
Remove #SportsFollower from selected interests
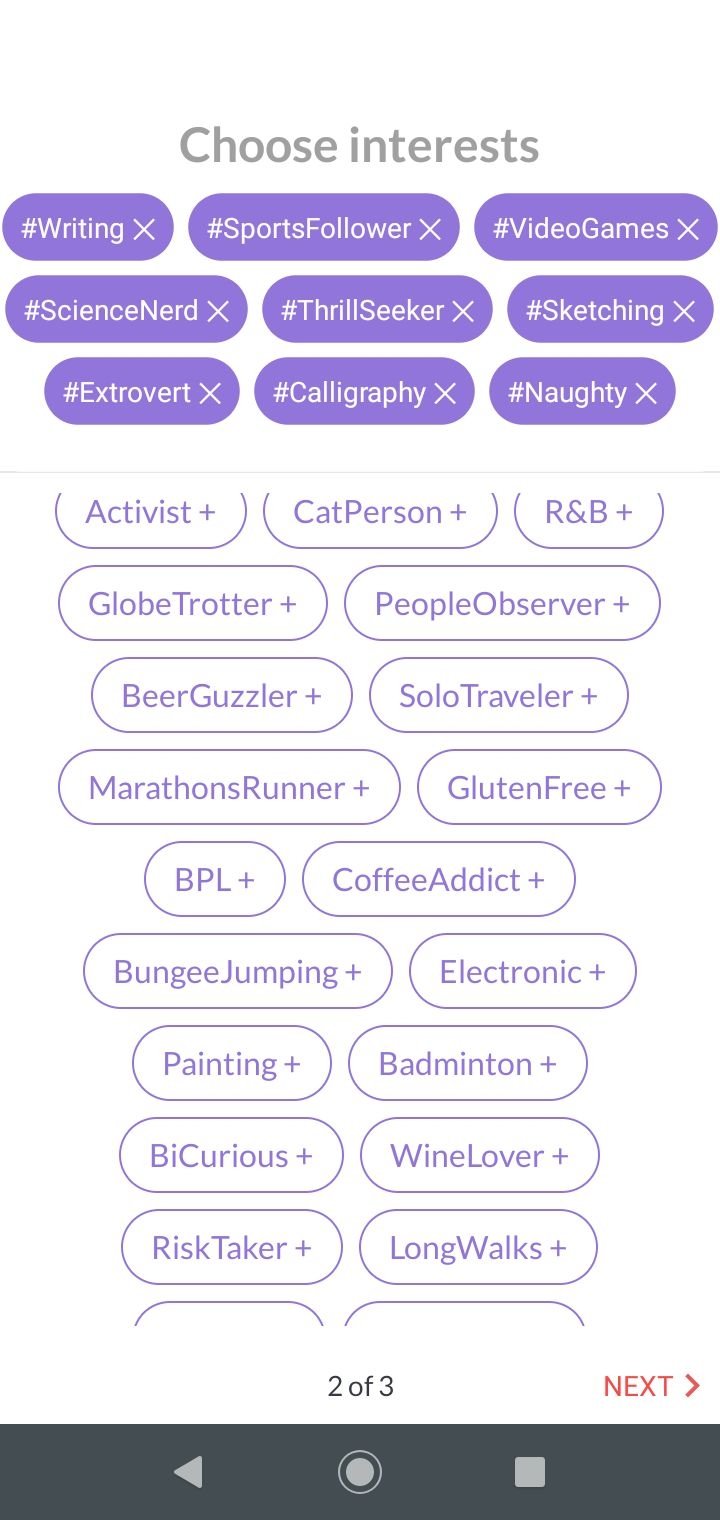(324, 228)
